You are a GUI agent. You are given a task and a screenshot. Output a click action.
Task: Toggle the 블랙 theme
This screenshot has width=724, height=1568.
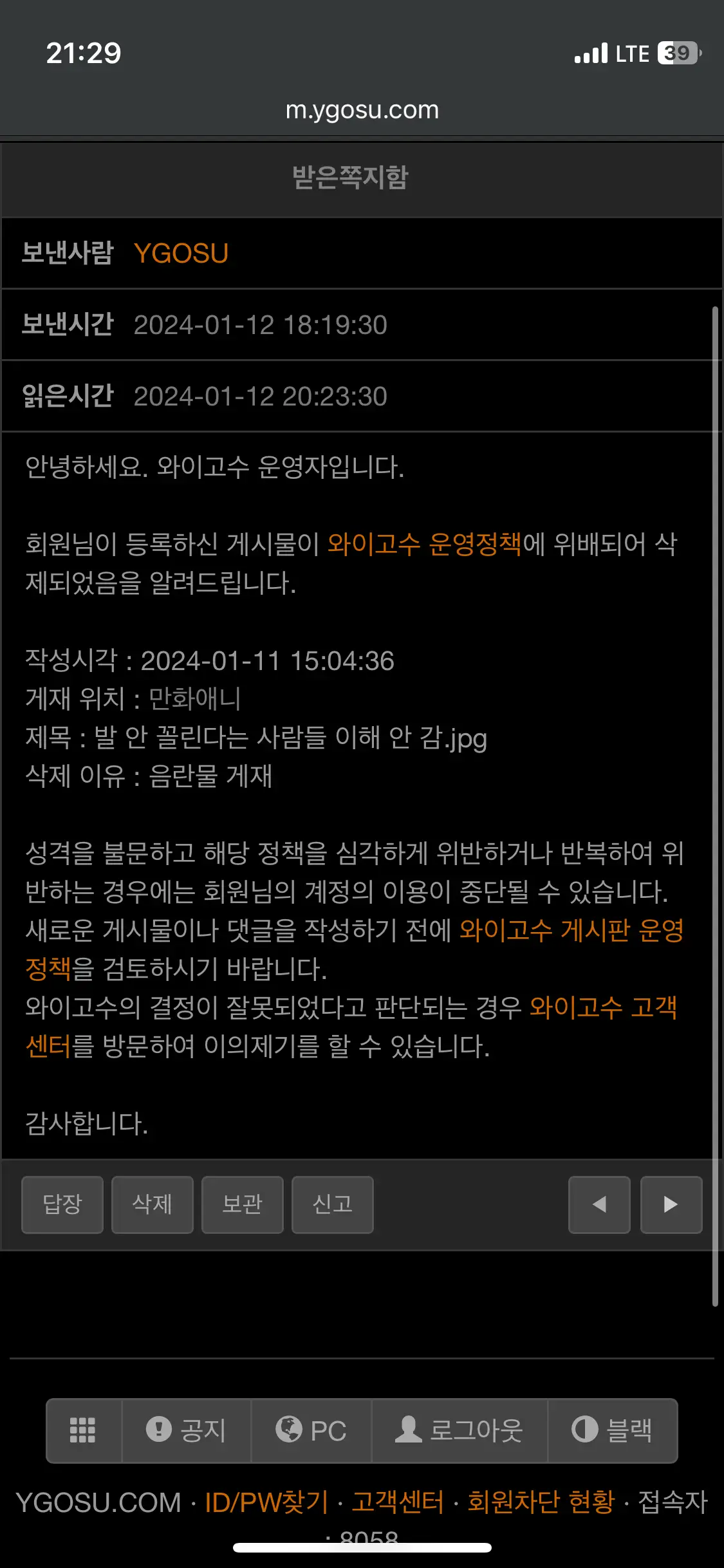tap(612, 1430)
